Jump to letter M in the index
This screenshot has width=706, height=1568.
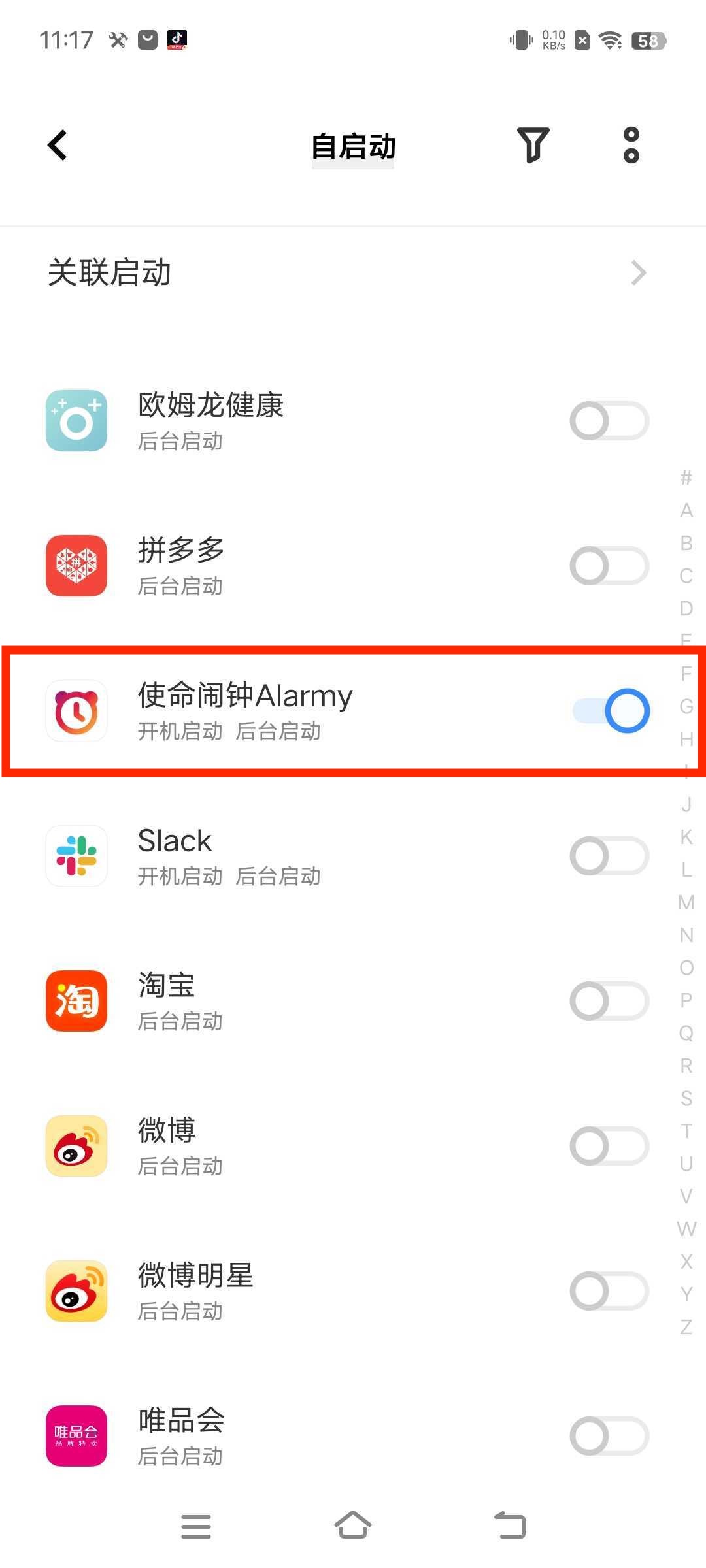[686, 902]
